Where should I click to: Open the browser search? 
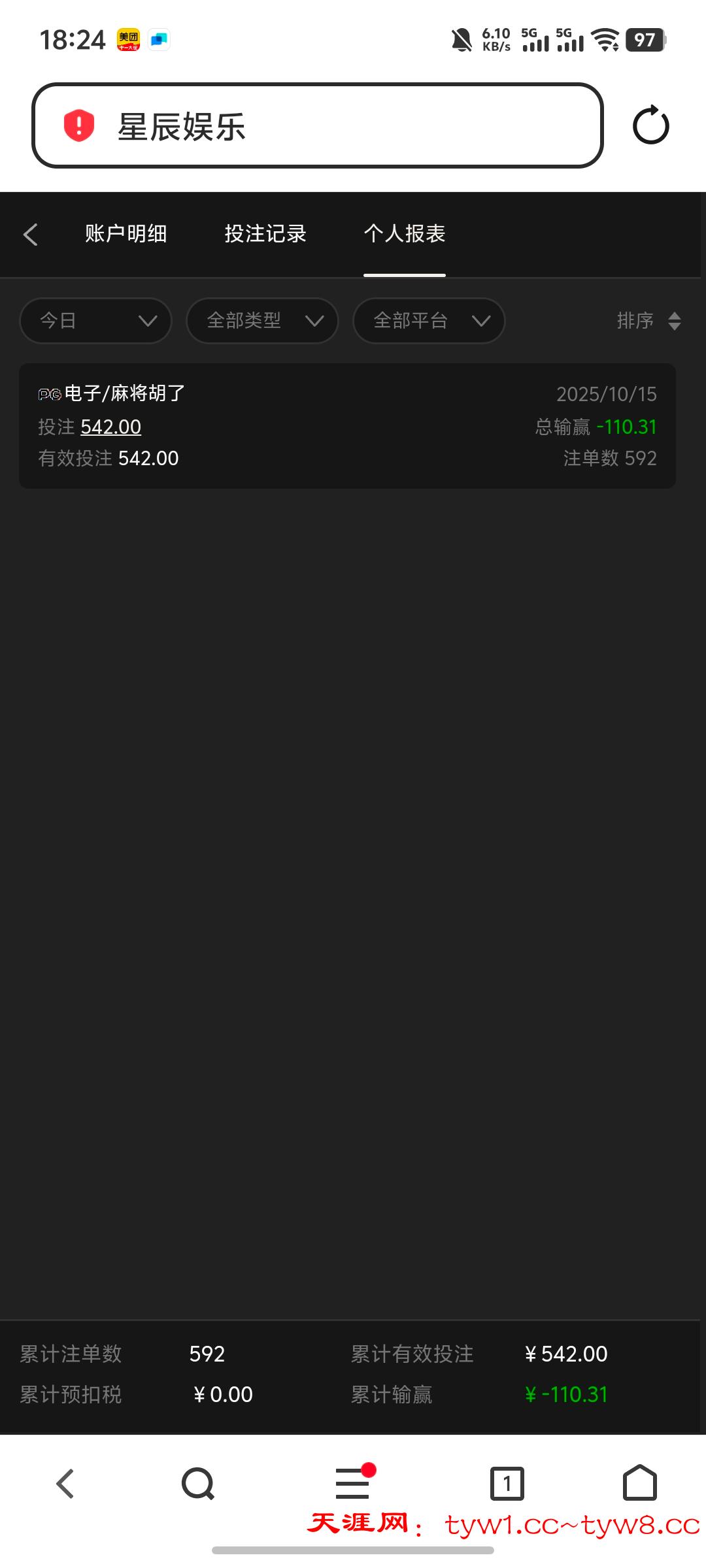(x=198, y=1483)
